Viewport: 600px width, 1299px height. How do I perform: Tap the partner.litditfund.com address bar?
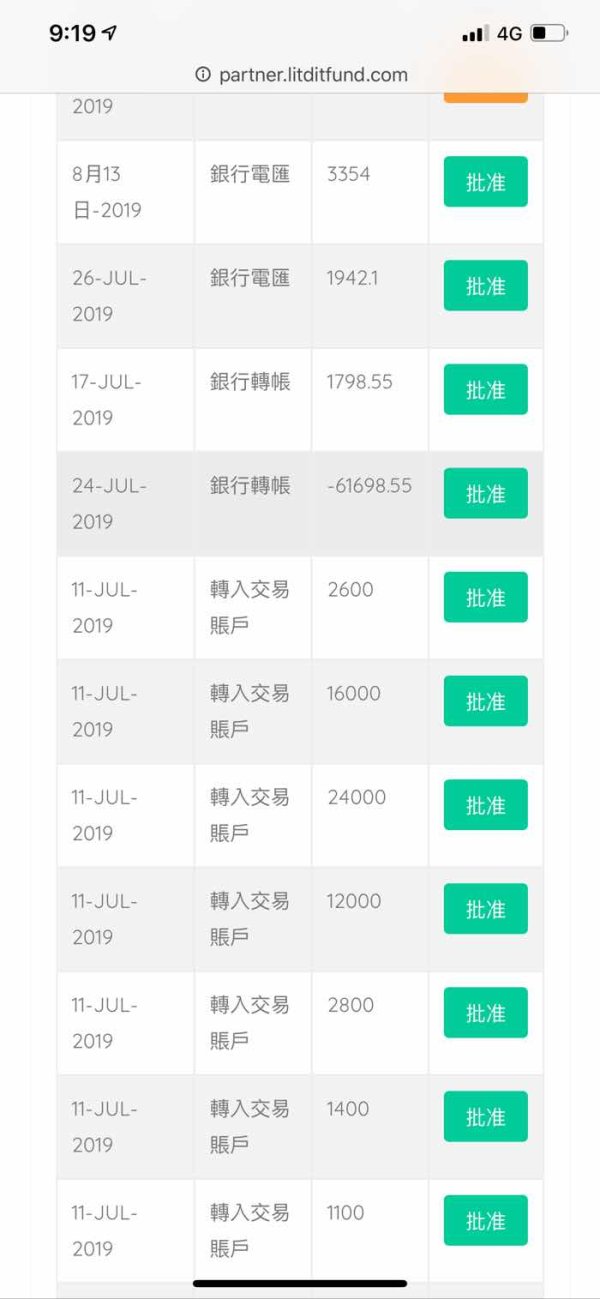[x=301, y=74]
